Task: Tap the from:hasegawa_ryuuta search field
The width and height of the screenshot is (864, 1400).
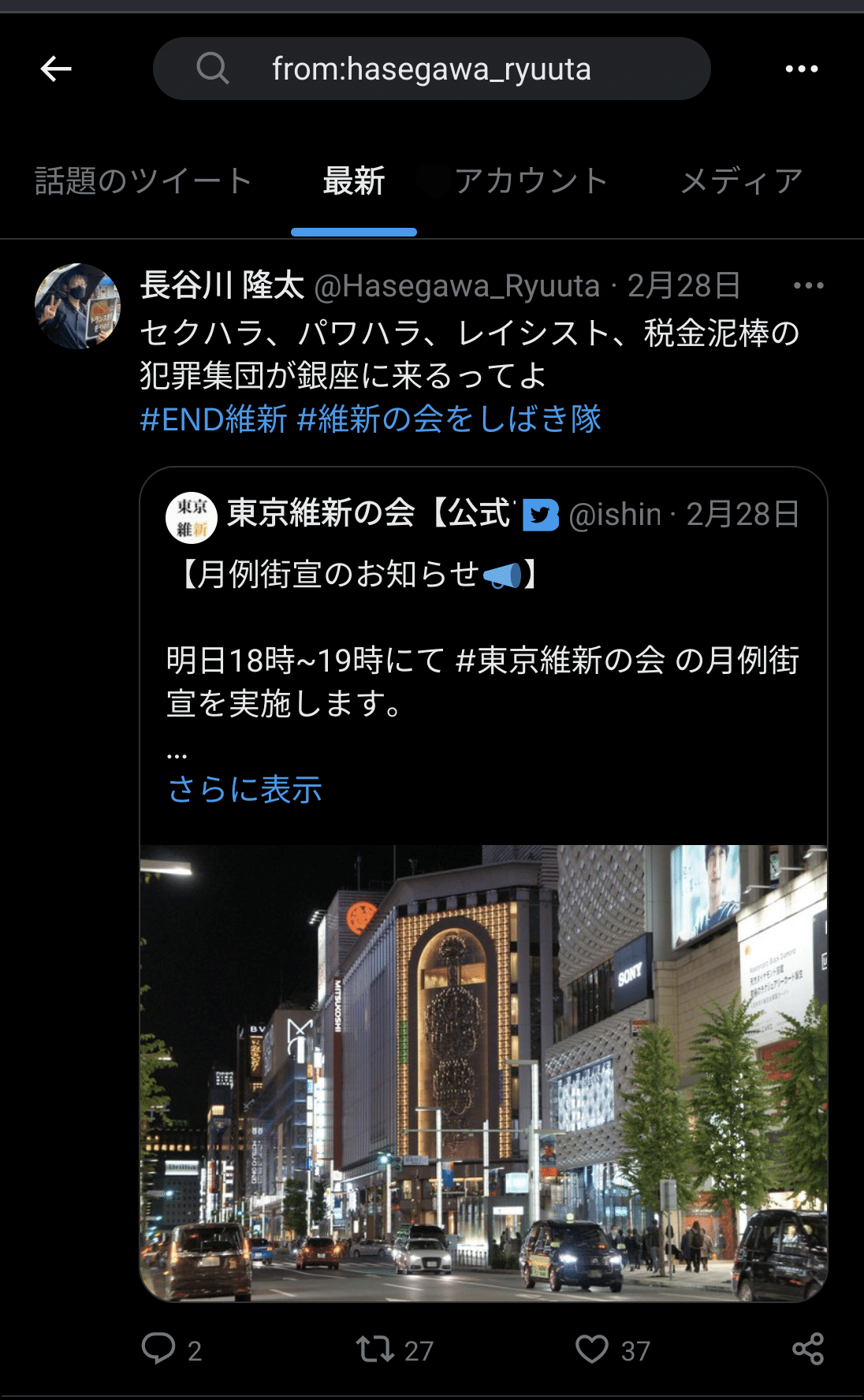Action: coord(432,69)
